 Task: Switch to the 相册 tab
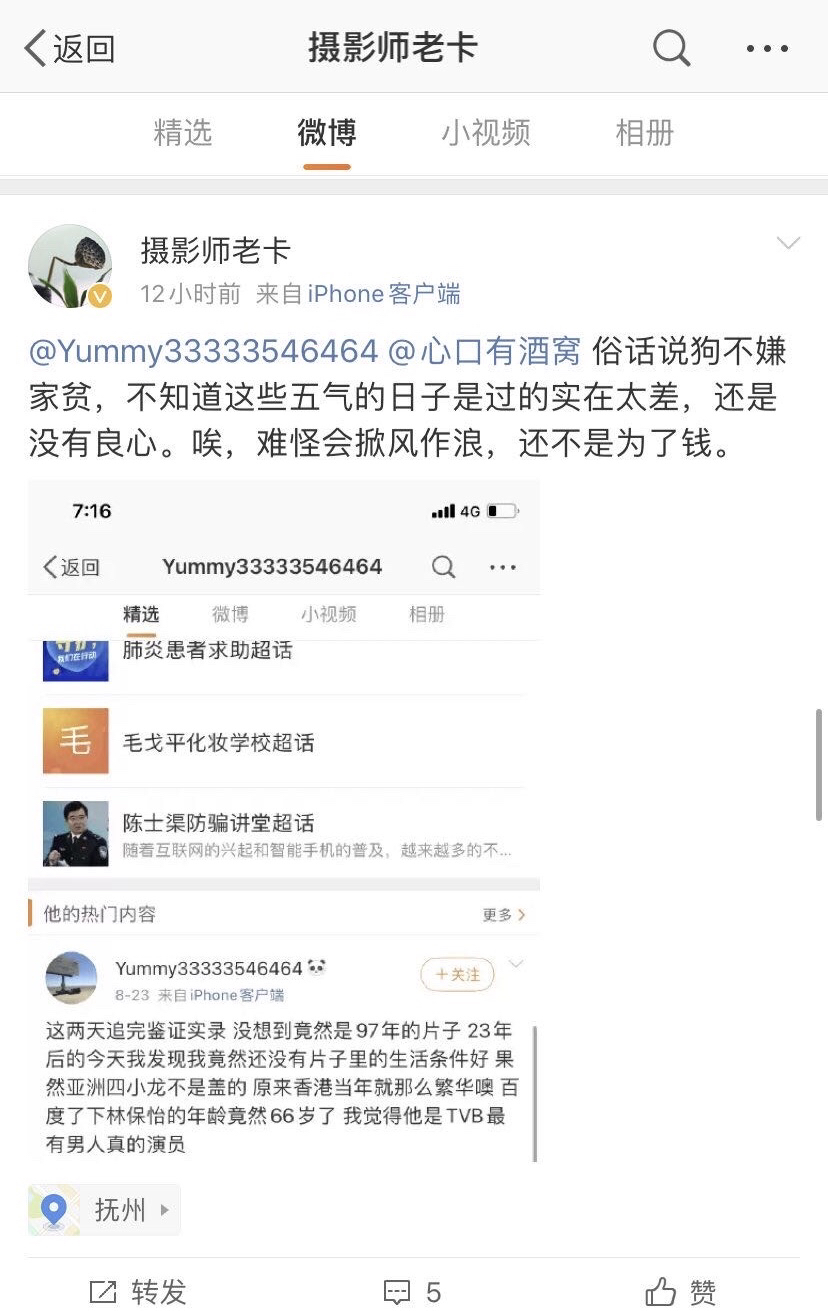click(645, 133)
